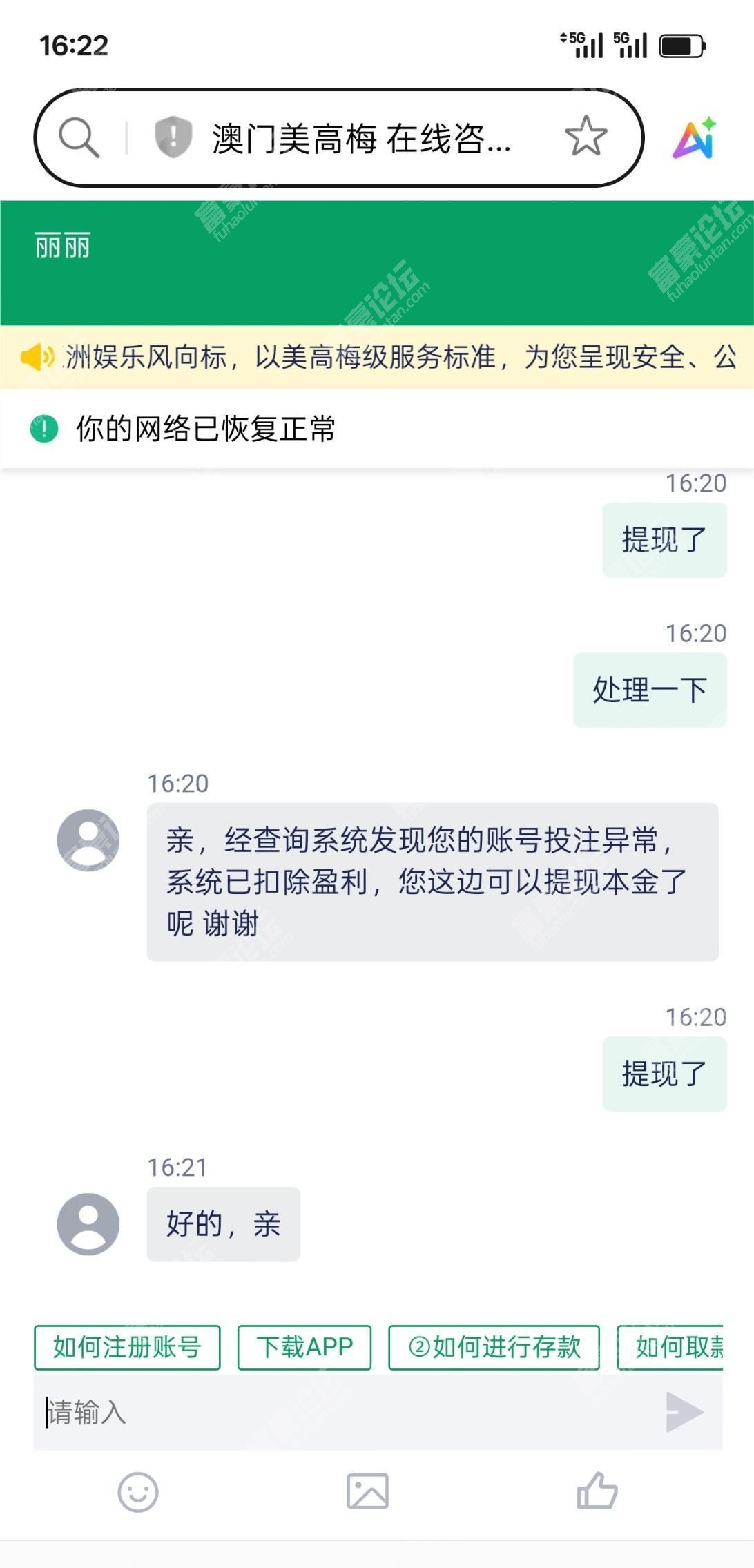Open the emoji picker
This screenshot has width=754, height=1568.
tap(138, 1492)
